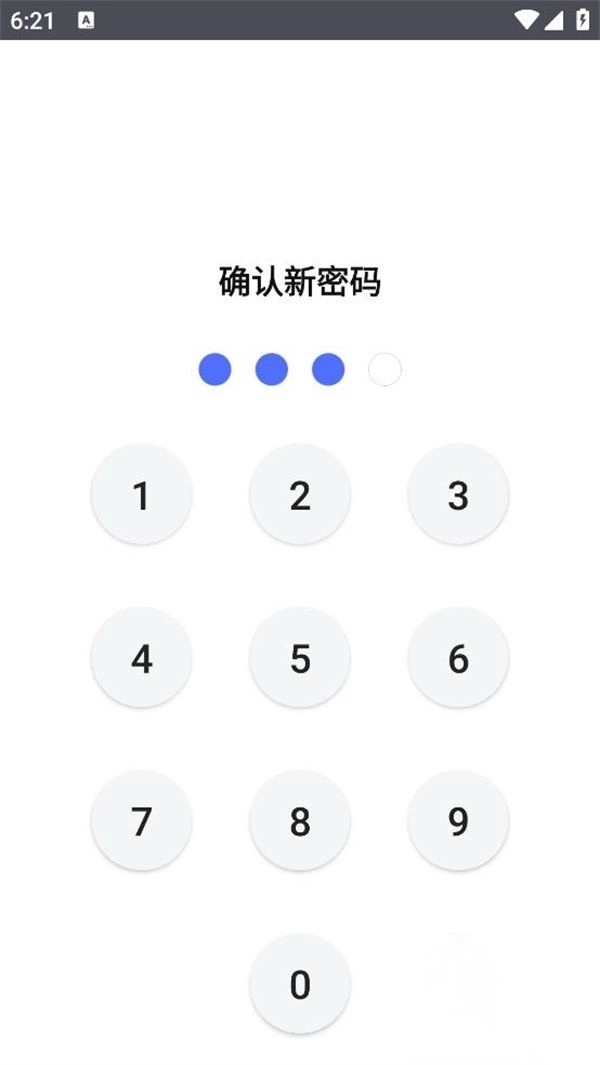Image resolution: width=600 pixels, height=1065 pixels.
Task: Input the number 4
Action: pyautogui.click(x=141, y=658)
